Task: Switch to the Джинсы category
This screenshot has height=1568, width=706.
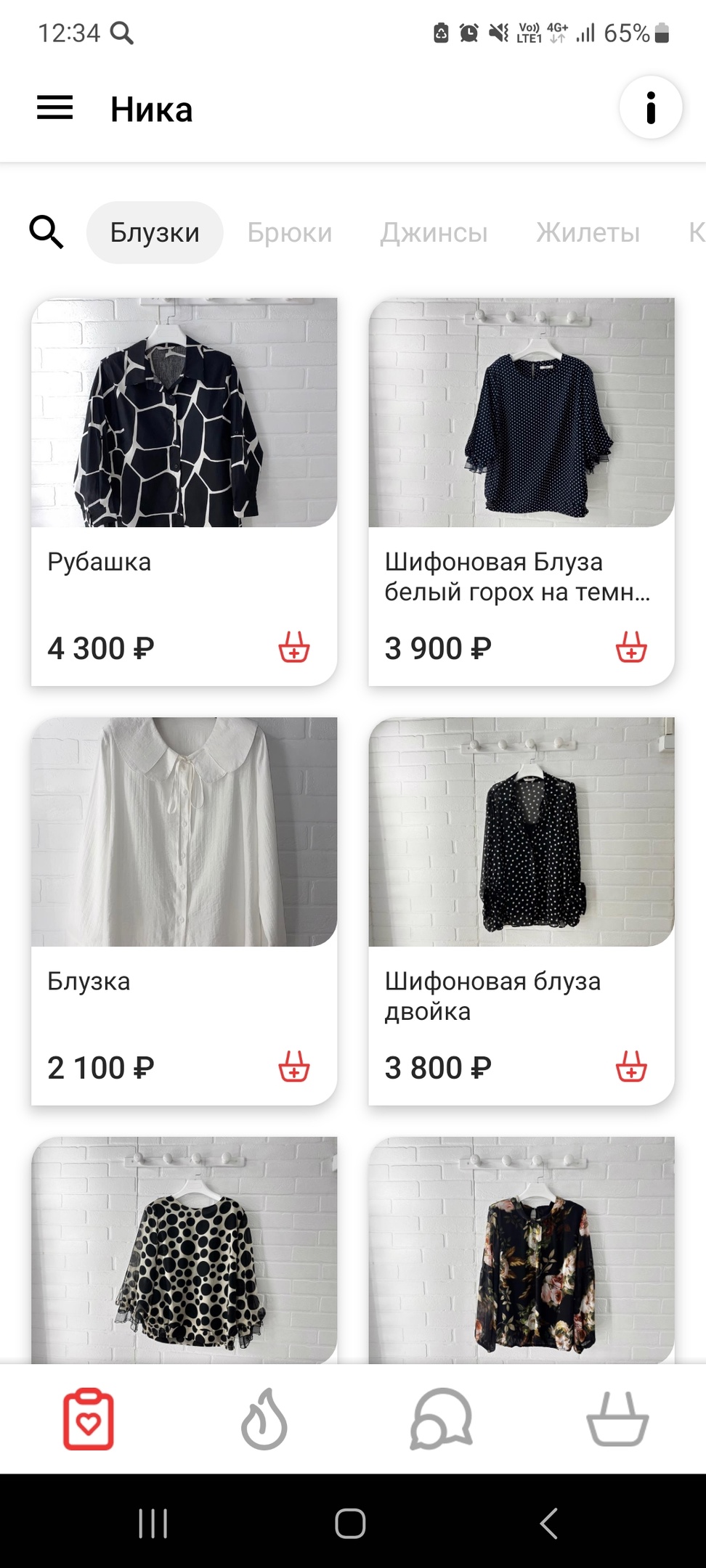Action: point(434,232)
